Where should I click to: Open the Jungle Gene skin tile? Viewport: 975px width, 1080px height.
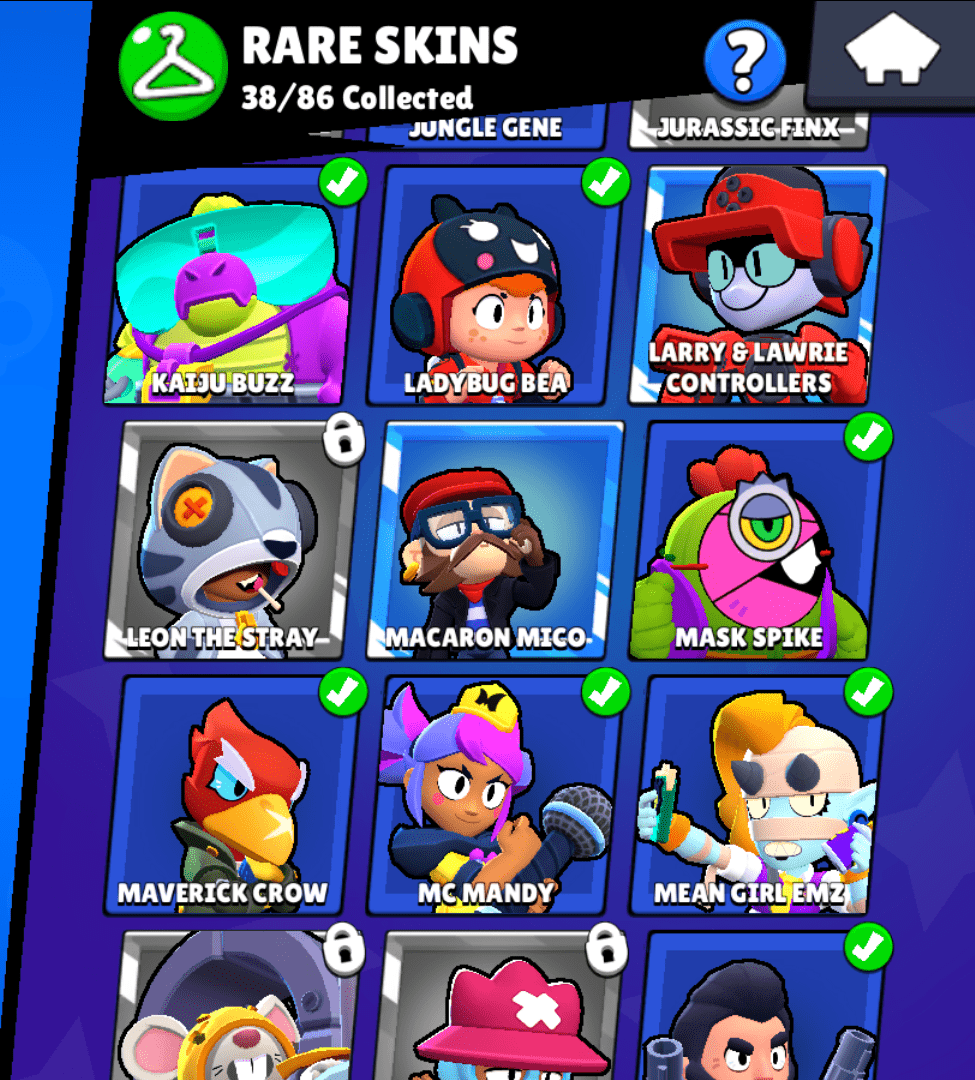487,128
